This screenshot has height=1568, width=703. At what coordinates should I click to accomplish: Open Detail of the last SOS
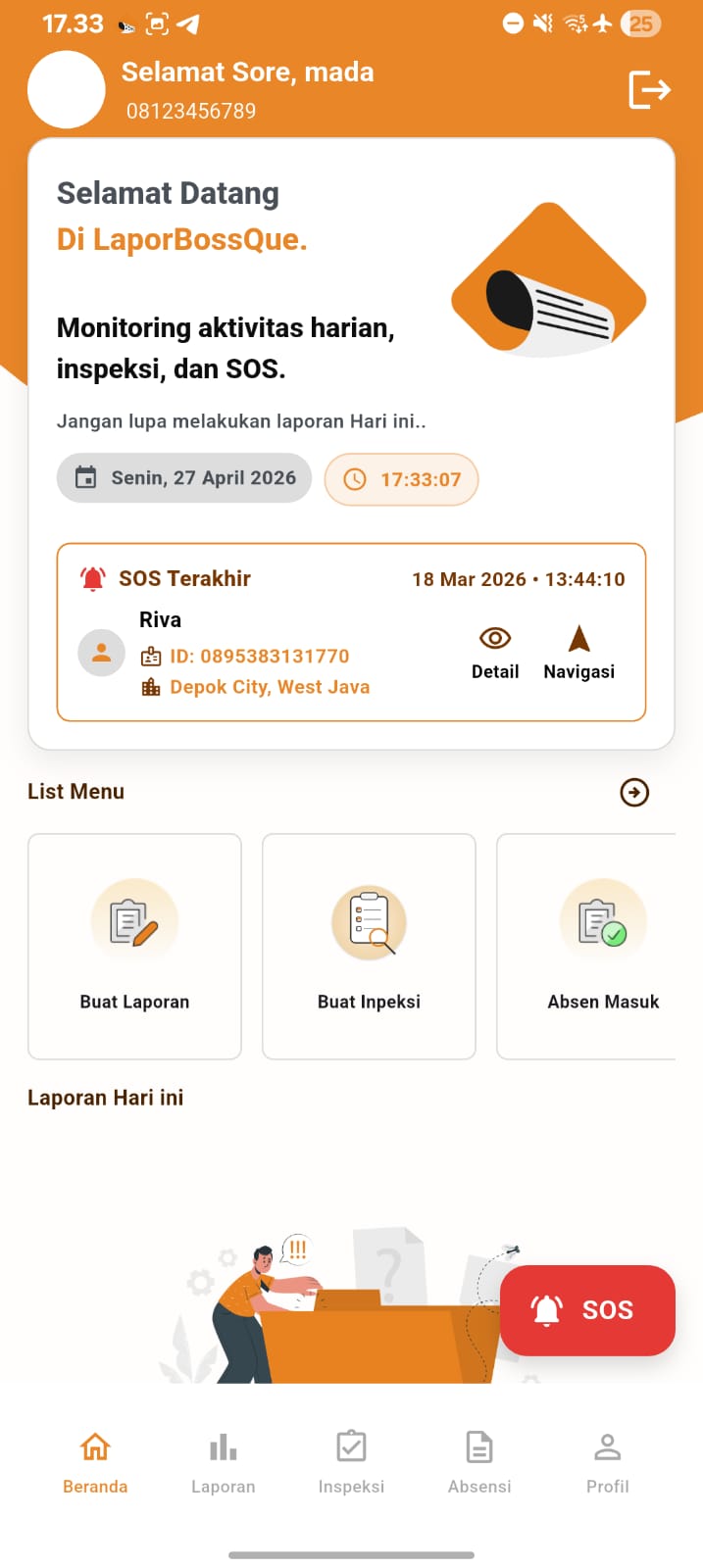click(495, 653)
